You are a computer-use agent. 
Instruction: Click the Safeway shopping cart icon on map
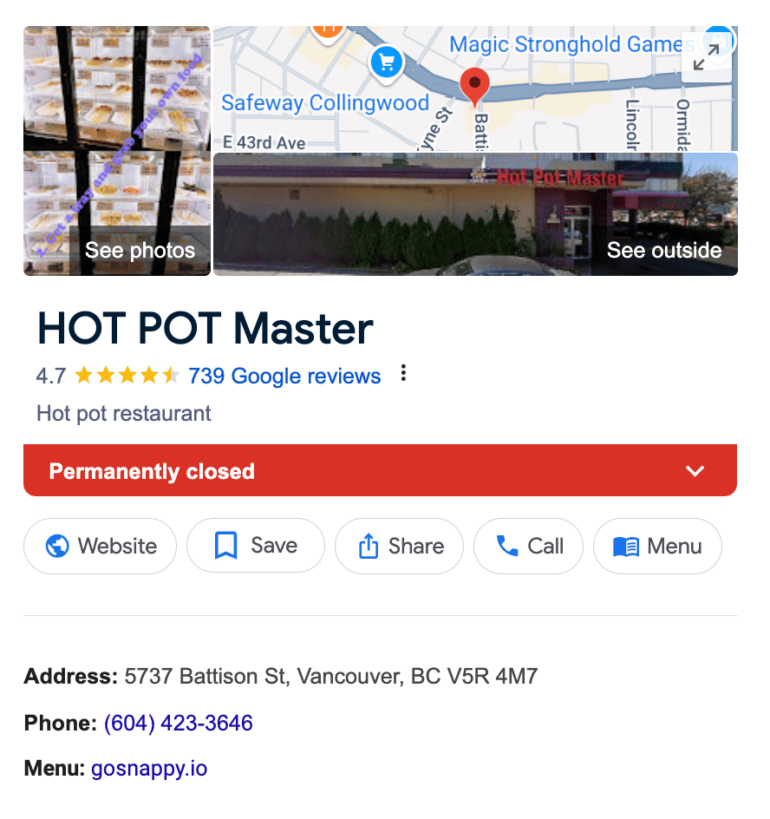click(386, 60)
